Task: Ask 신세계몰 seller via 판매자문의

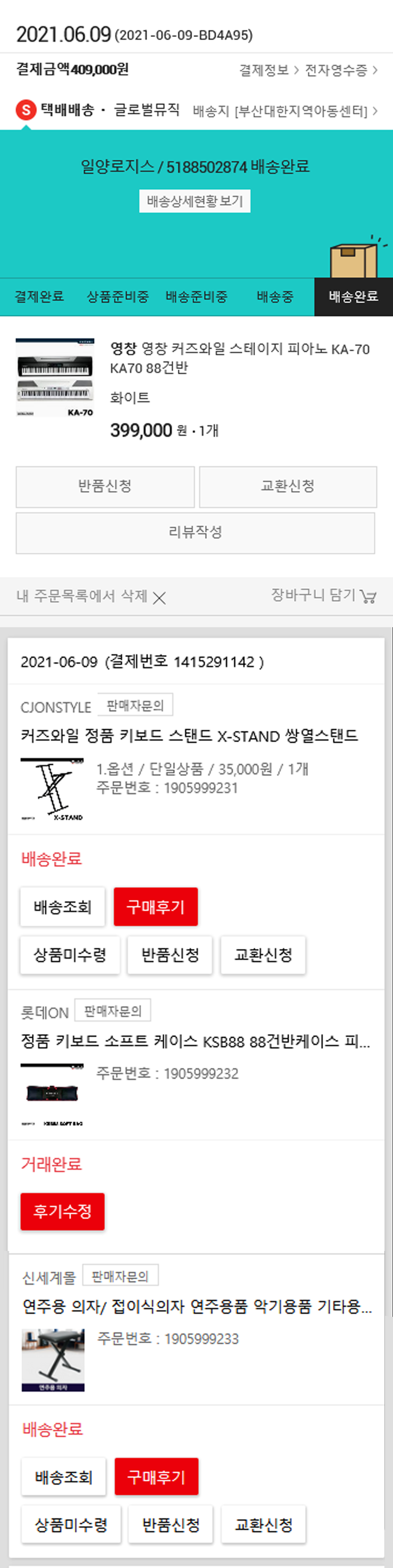Action: pyautogui.click(x=120, y=1275)
